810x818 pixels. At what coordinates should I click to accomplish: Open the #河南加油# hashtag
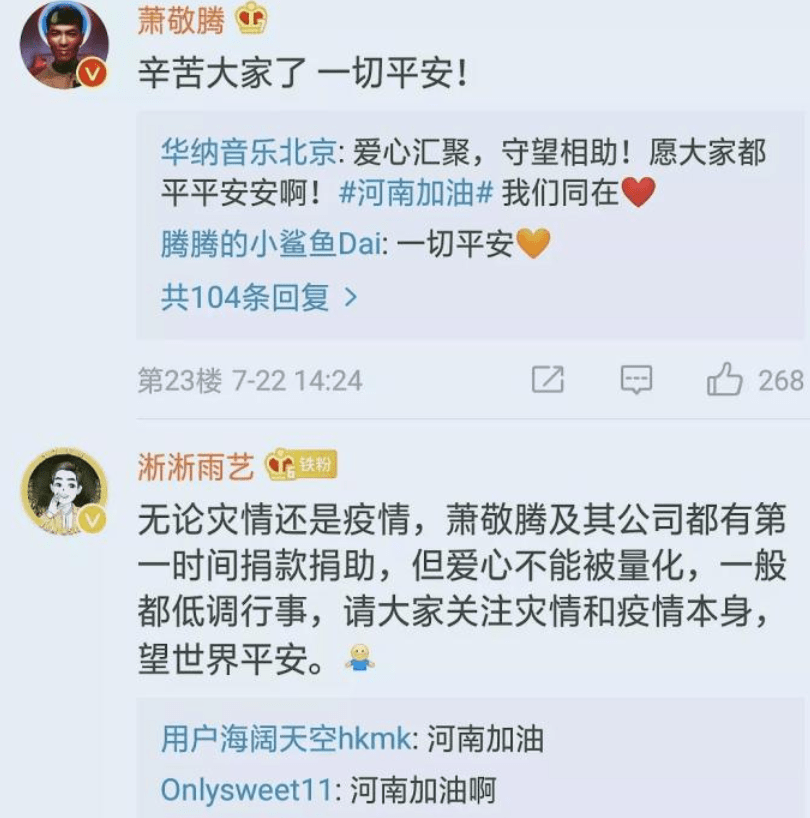(416, 193)
